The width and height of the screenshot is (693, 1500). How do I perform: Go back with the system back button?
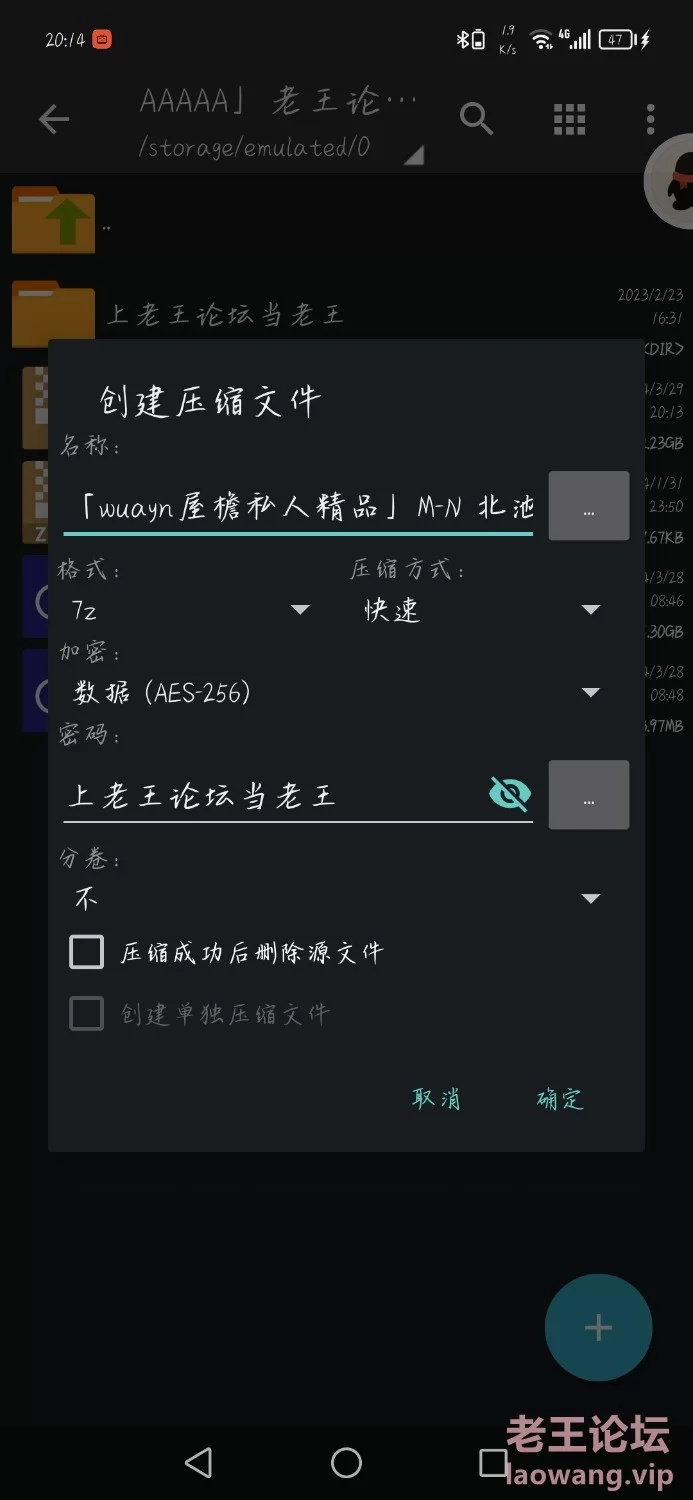click(198, 1463)
